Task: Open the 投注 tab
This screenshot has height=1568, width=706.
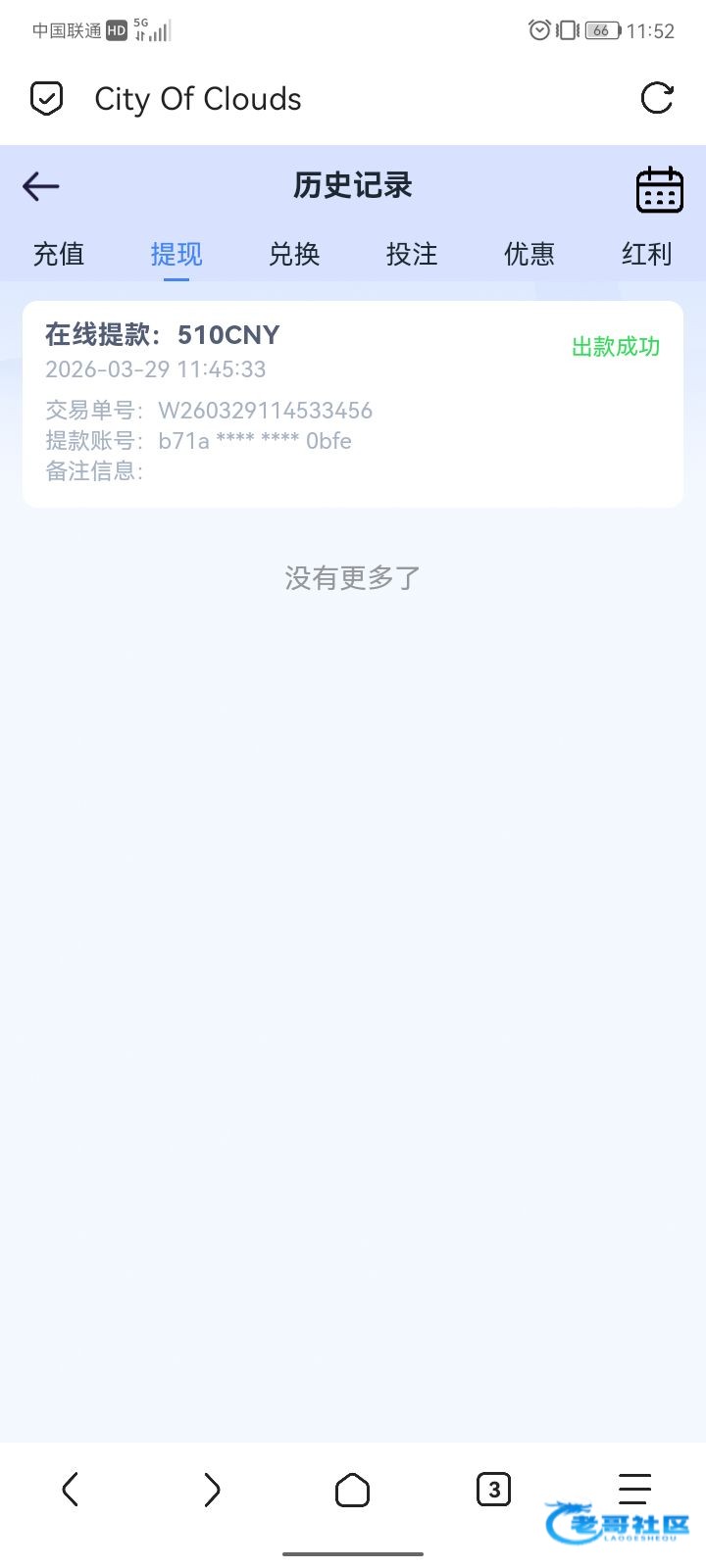Action: point(412,255)
